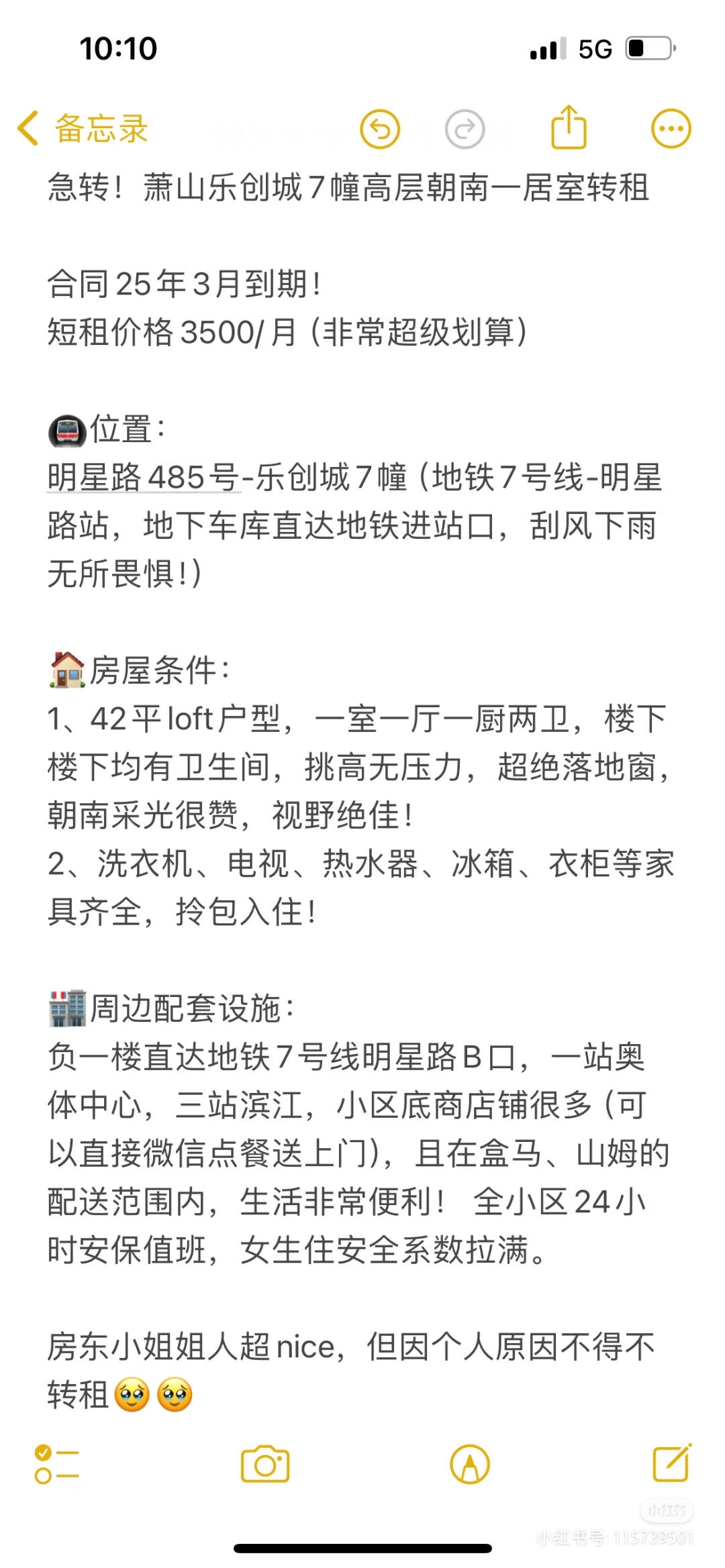The width and height of the screenshot is (725, 1568).
Task: Add a checklist to the note
Action: (56, 1464)
